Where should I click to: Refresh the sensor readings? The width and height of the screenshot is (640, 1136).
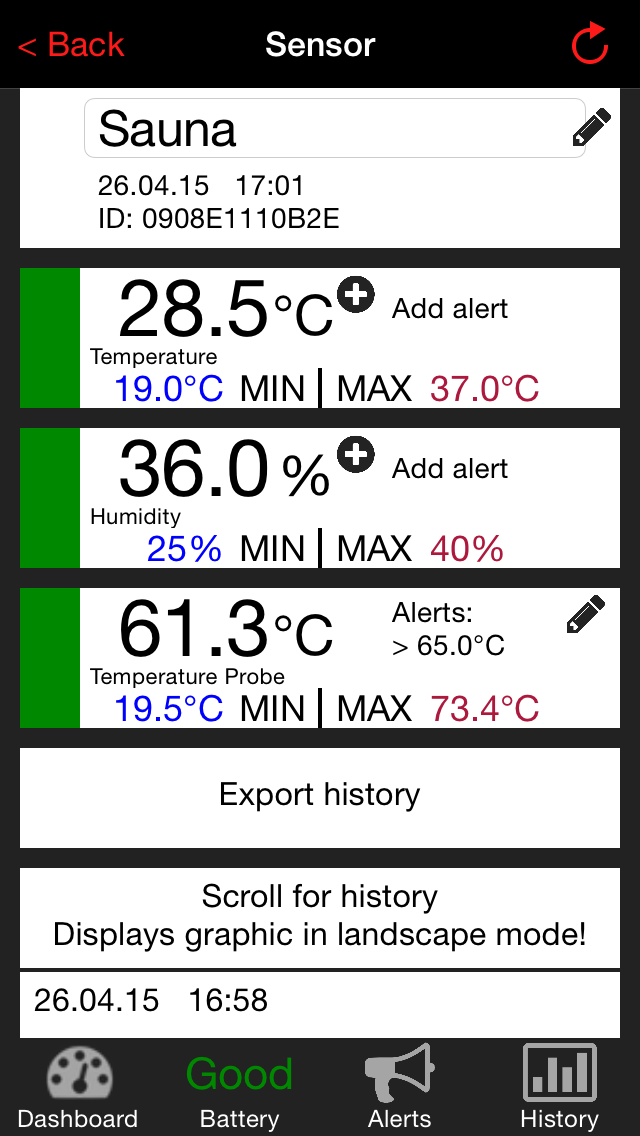590,43
